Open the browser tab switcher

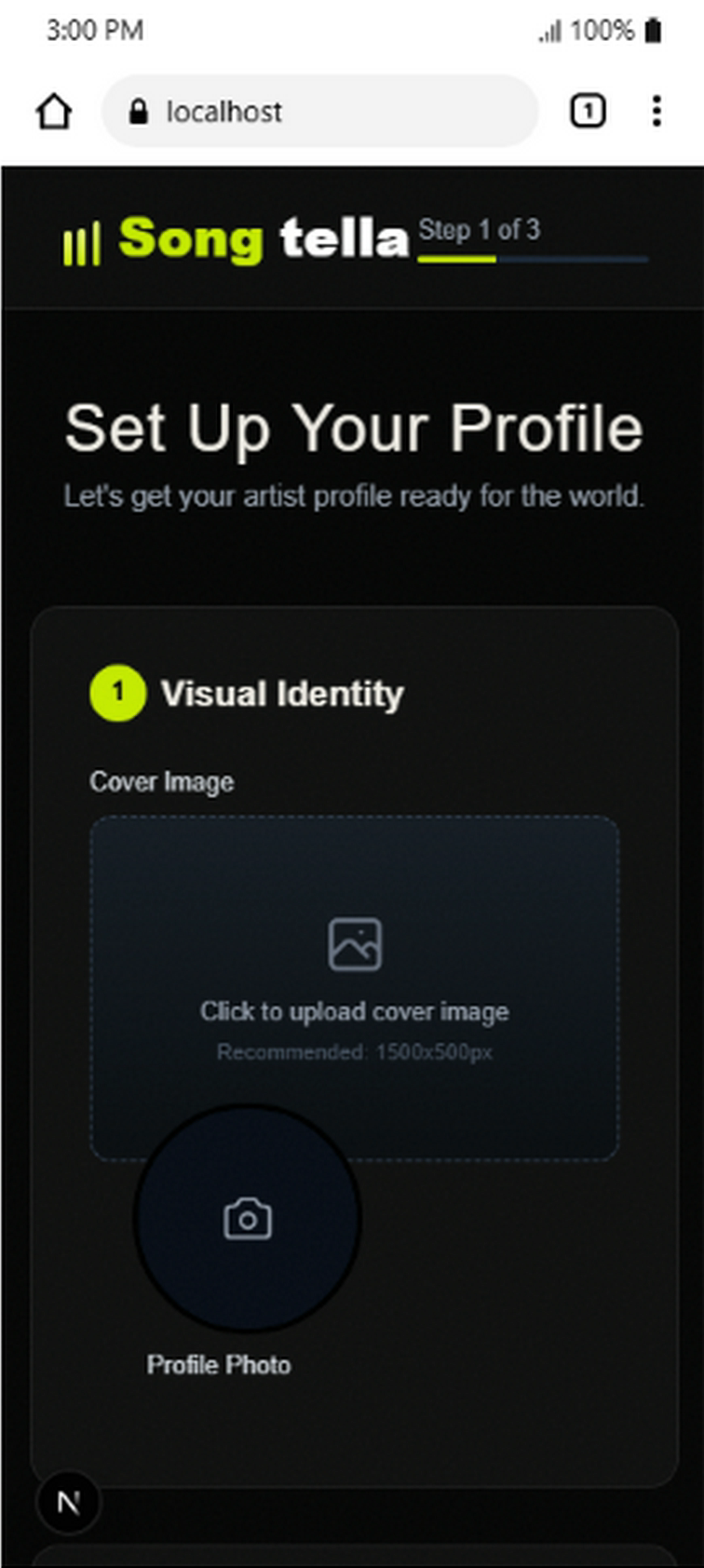tap(587, 112)
